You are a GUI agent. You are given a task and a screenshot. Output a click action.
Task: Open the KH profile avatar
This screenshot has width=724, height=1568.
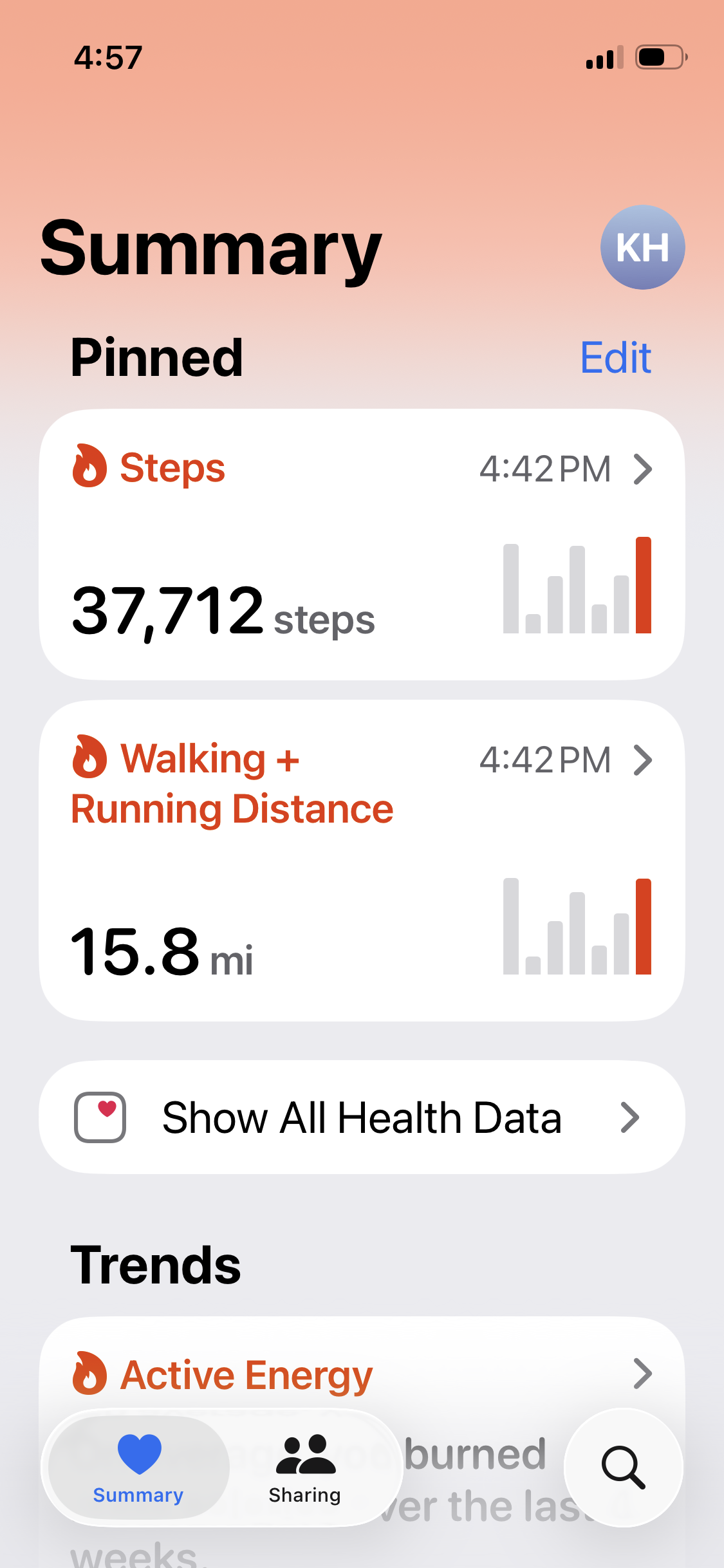click(x=642, y=247)
